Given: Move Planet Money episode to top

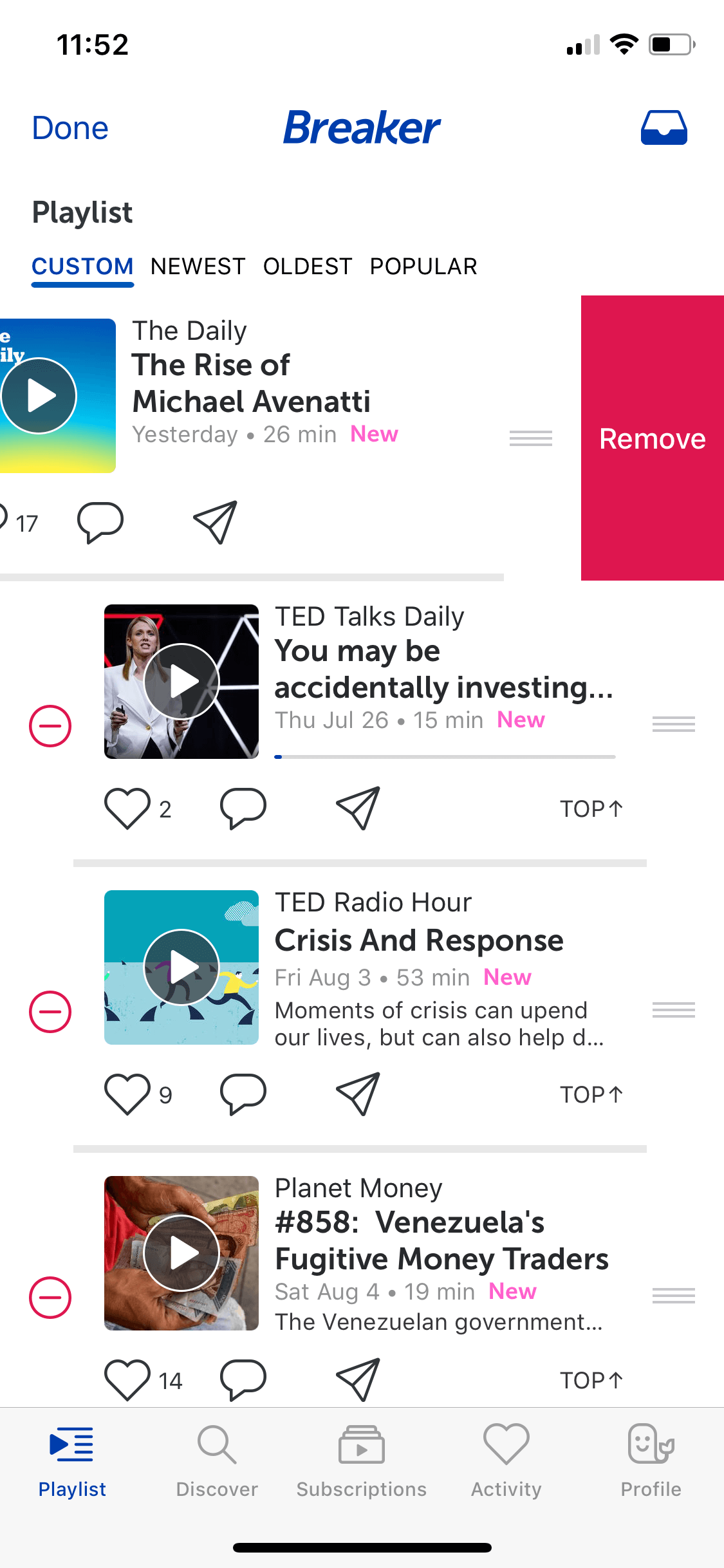Looking at the screenshot, I should pyautogui.click(x=591, y=1380).
